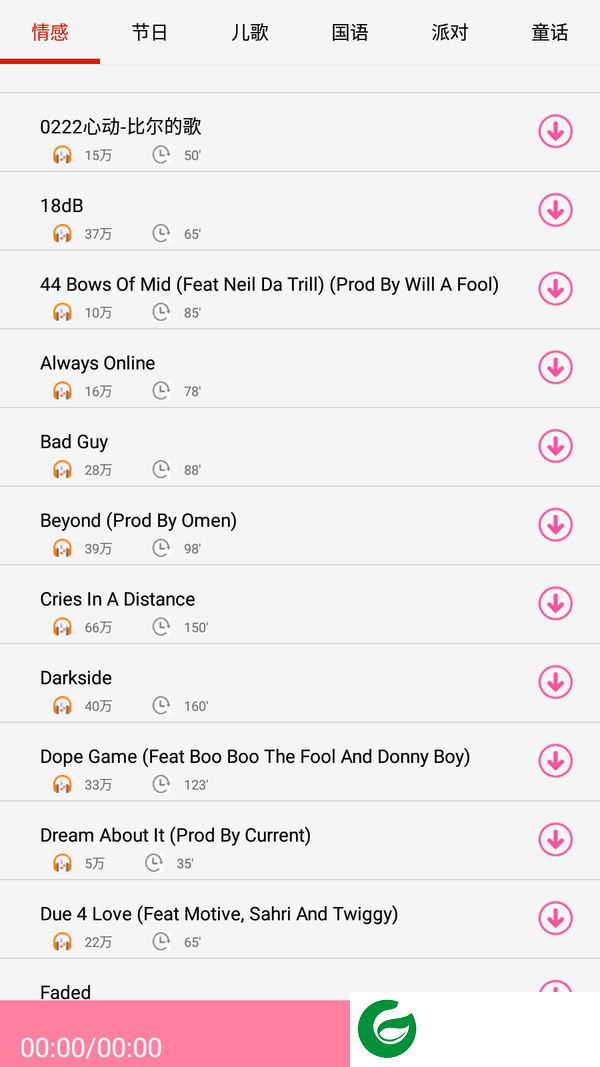This screenshot has height=1067, width=600.
Task: Download Cries In A Distance
Action: (555, 603)
